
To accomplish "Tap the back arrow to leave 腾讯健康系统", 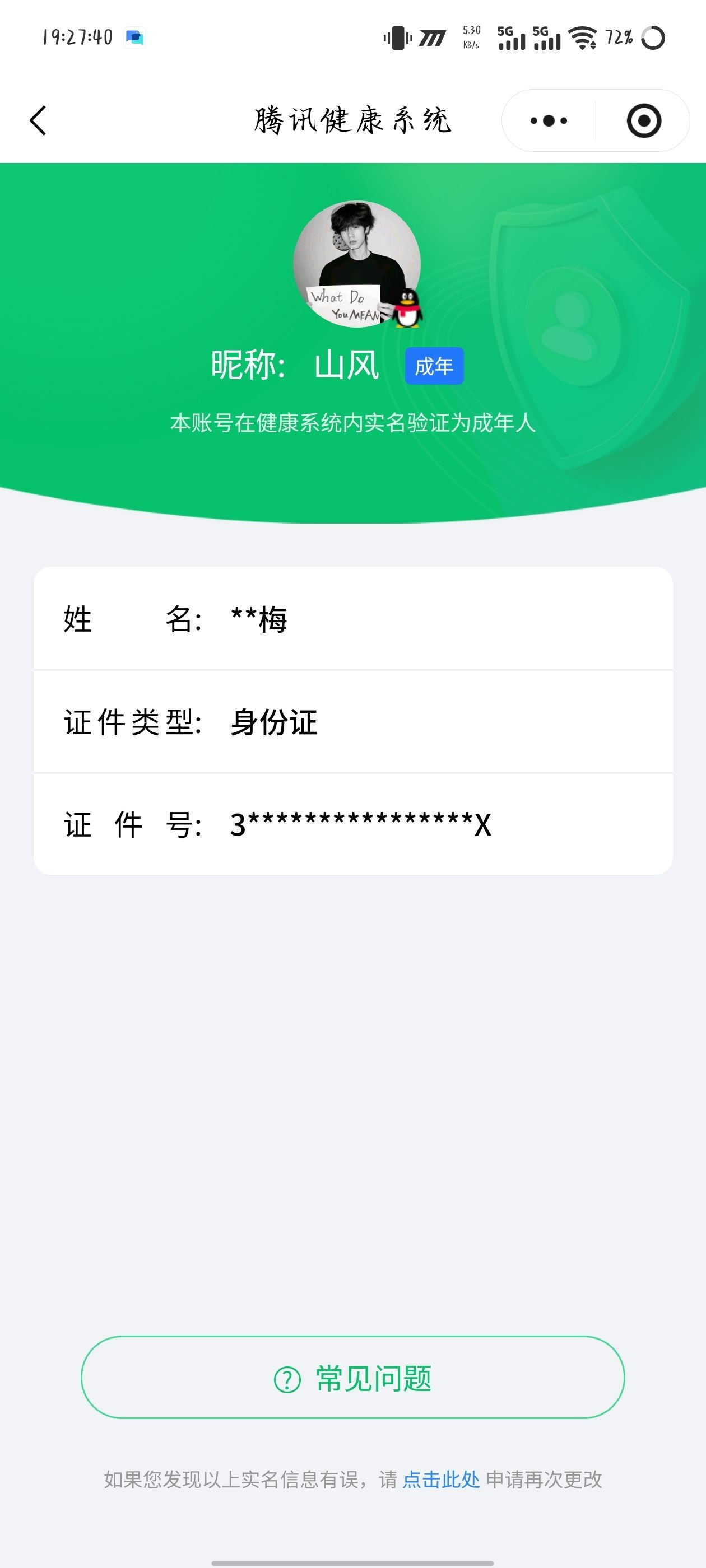I will tap(38, 120).
